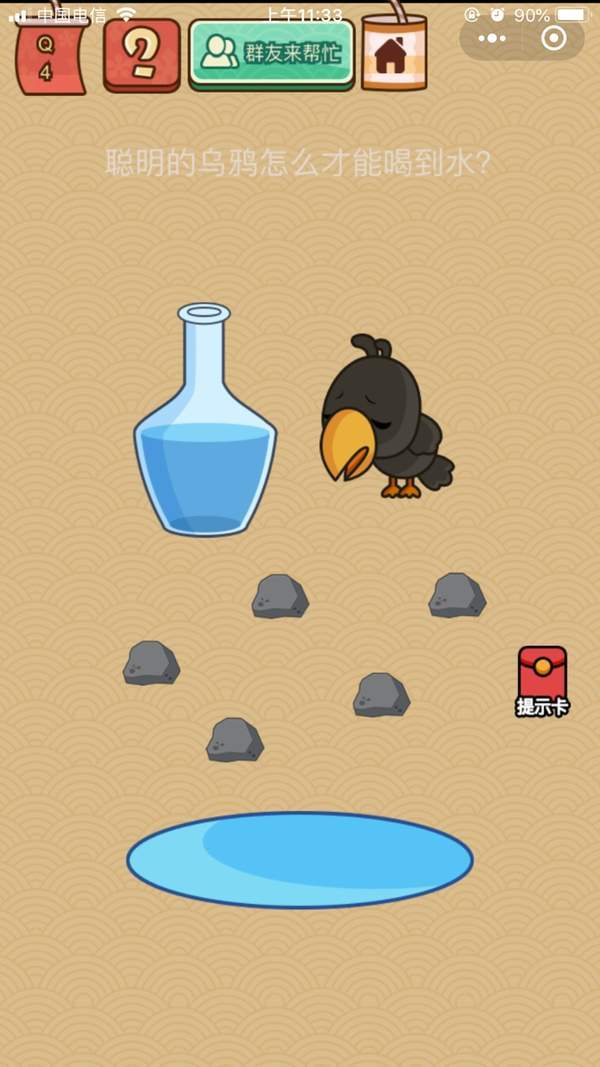Image resolution: width=600 pixels, height=1067 pixels.
Task: Open the Q4 level indicator
Action: pyautogui.click(x=47, y=59)
